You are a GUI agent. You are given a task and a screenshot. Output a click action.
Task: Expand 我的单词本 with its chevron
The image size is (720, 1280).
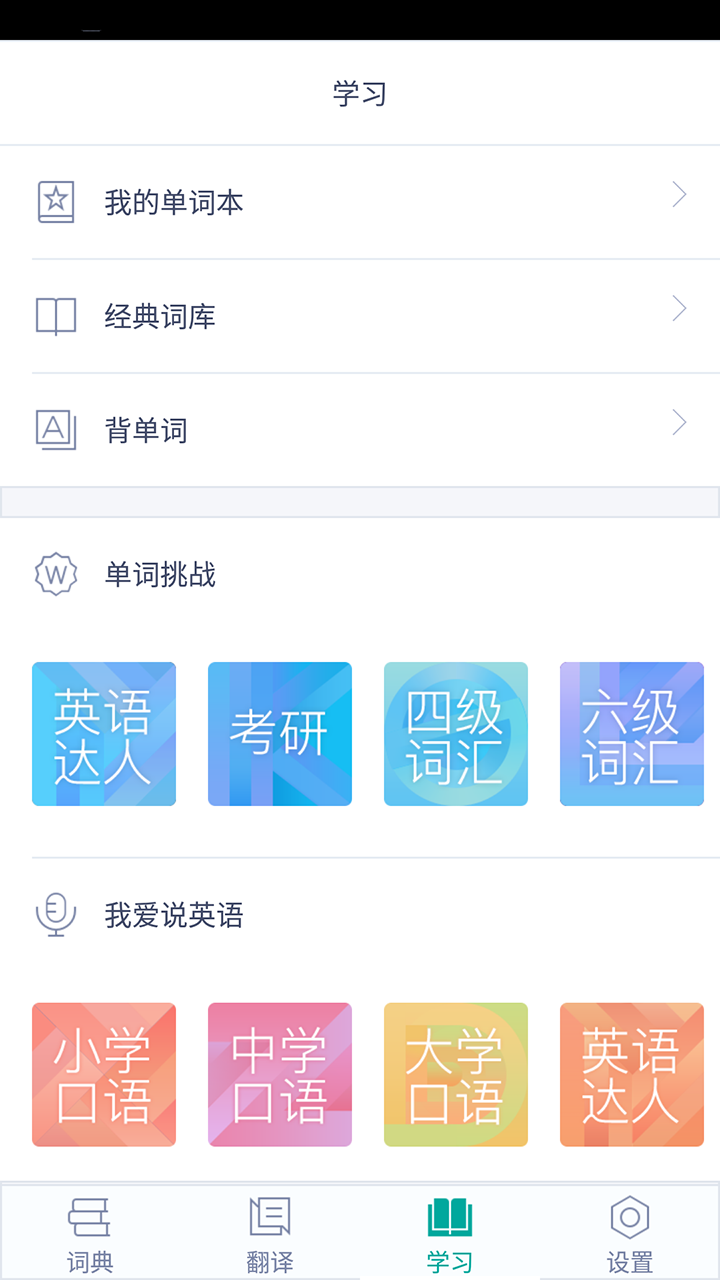click(x=680, y=201)
